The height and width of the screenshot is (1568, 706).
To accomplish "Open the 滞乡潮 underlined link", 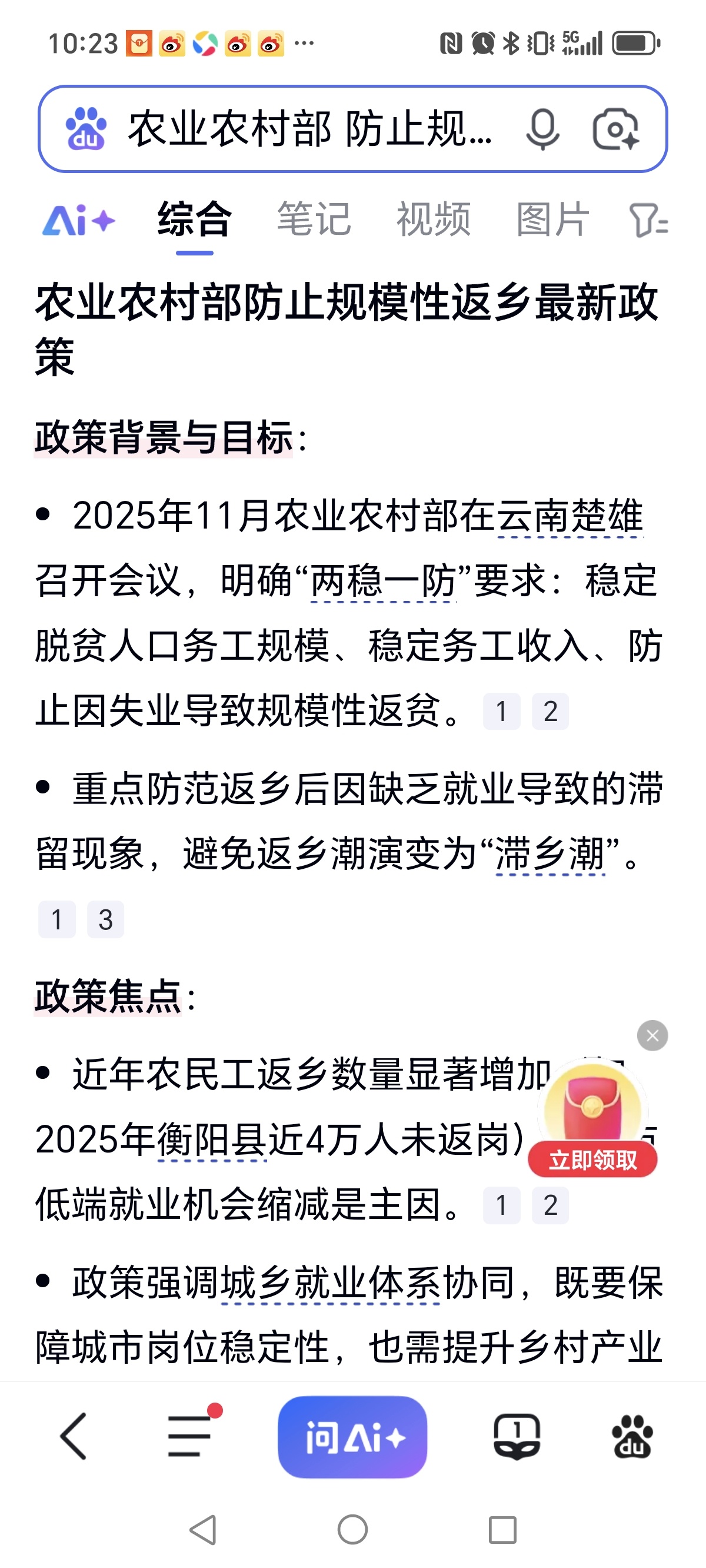I will (550, 853).
